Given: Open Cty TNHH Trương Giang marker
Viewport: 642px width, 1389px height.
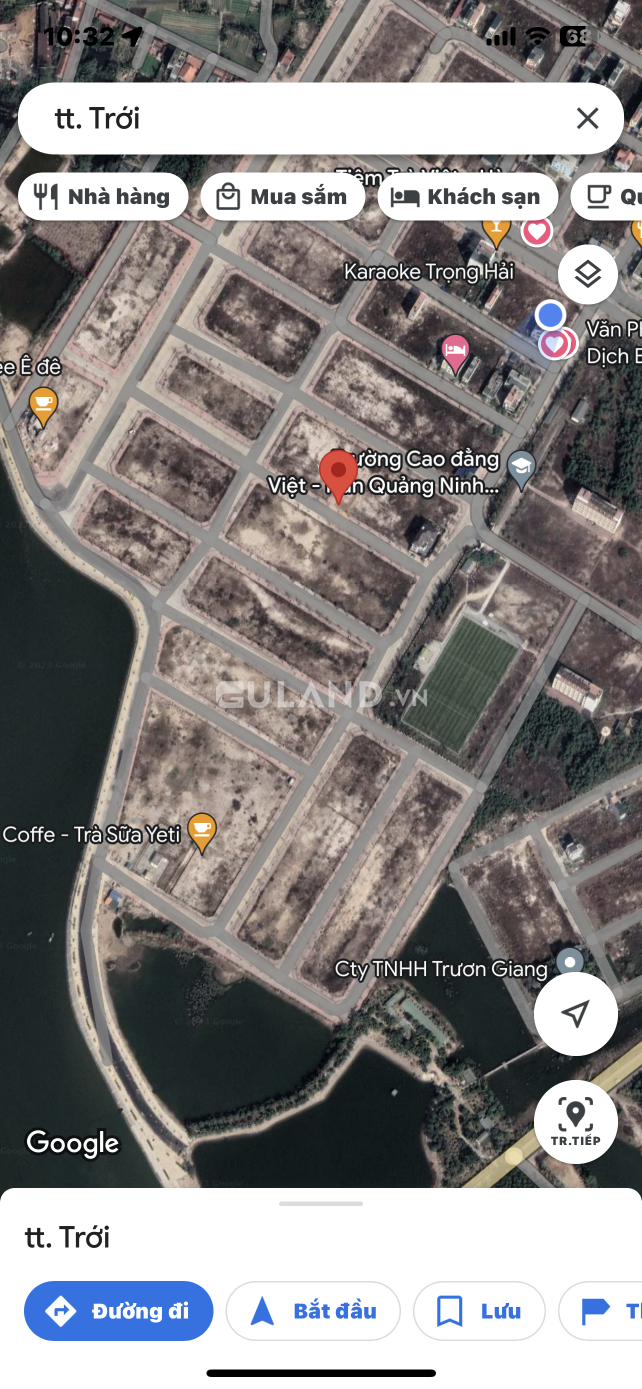Looking at the screenshot, I should 570,962.
